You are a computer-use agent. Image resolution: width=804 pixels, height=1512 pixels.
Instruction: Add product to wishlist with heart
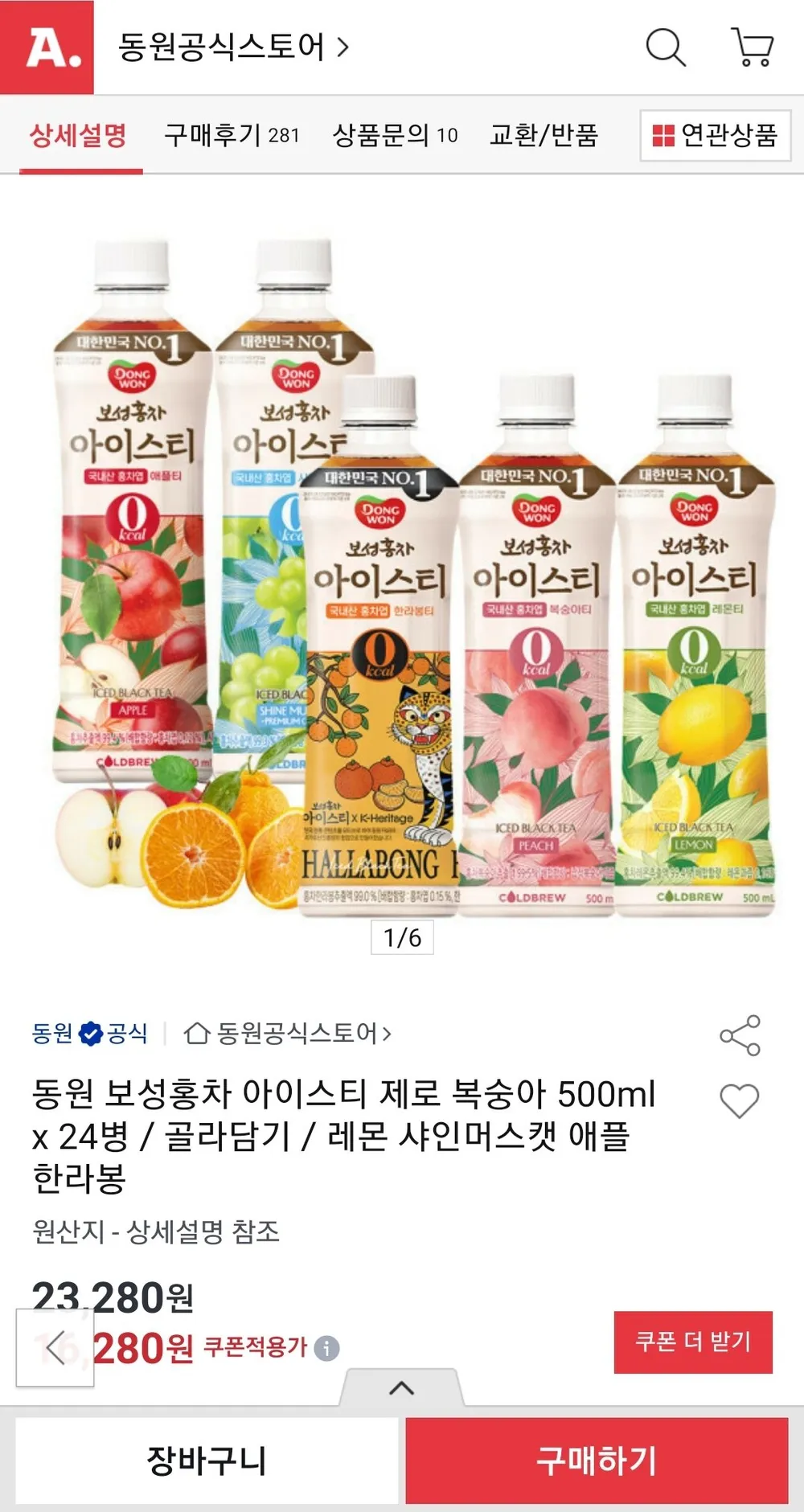coord(740,1100)
